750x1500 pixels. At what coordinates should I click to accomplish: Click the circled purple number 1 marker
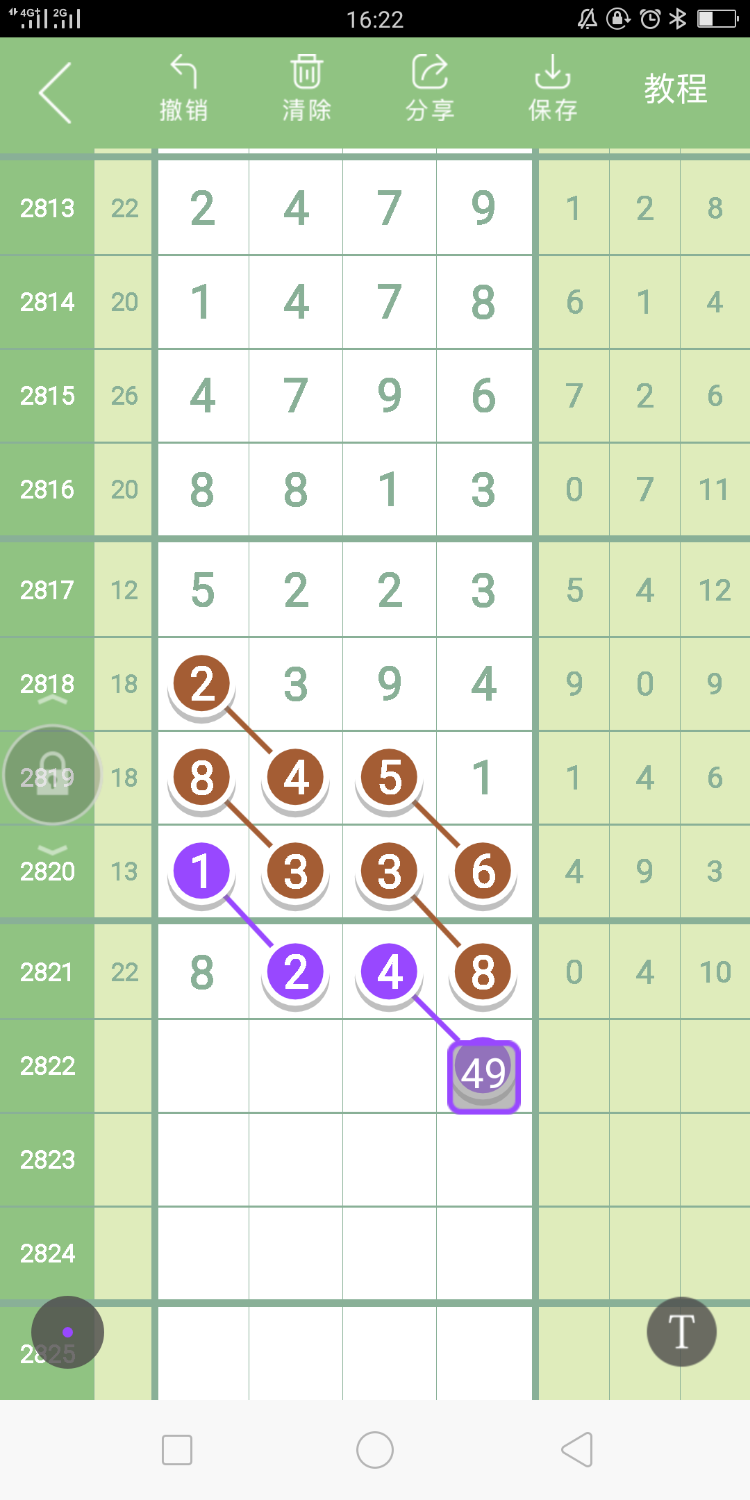pyautogui.click(x=202, y=871)
